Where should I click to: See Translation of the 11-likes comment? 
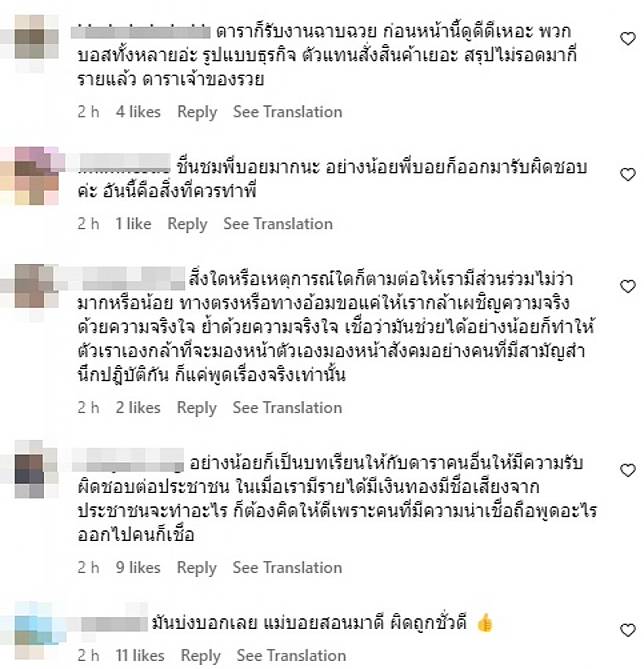coord(291,656)
